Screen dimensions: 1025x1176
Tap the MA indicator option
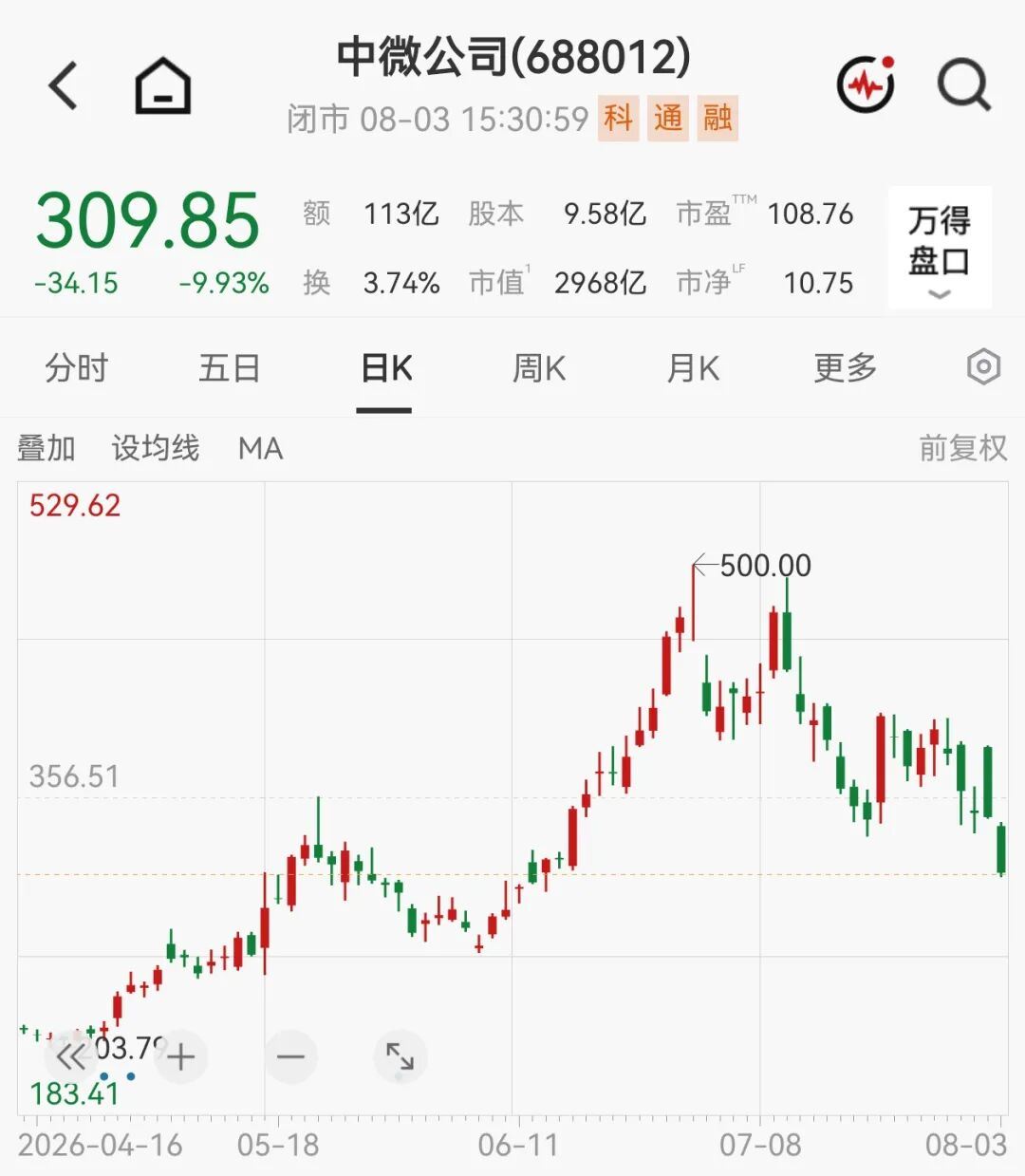[261, 448]
